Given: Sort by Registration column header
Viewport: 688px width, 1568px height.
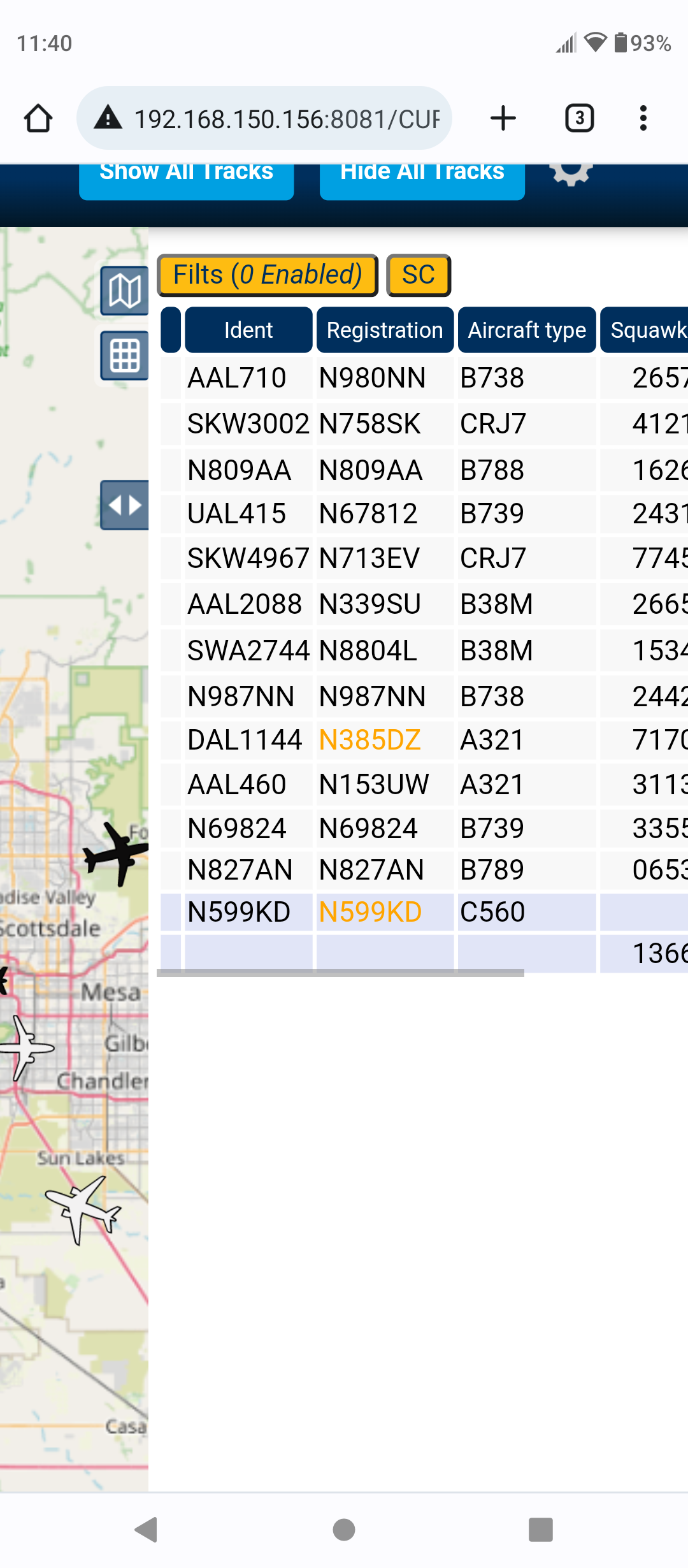Looking at the screenshot, I should 385,330.
